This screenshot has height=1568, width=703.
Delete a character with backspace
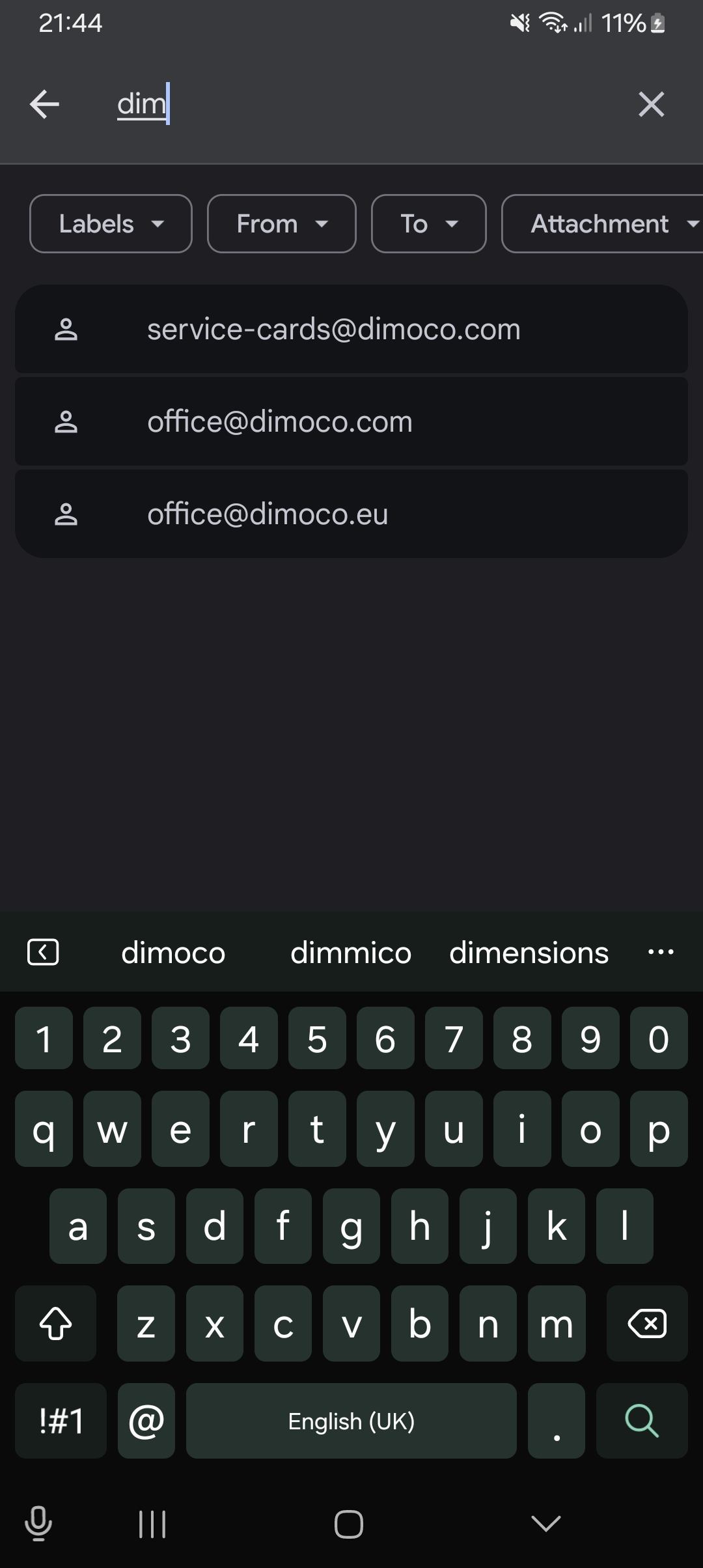click(646, 1323)
